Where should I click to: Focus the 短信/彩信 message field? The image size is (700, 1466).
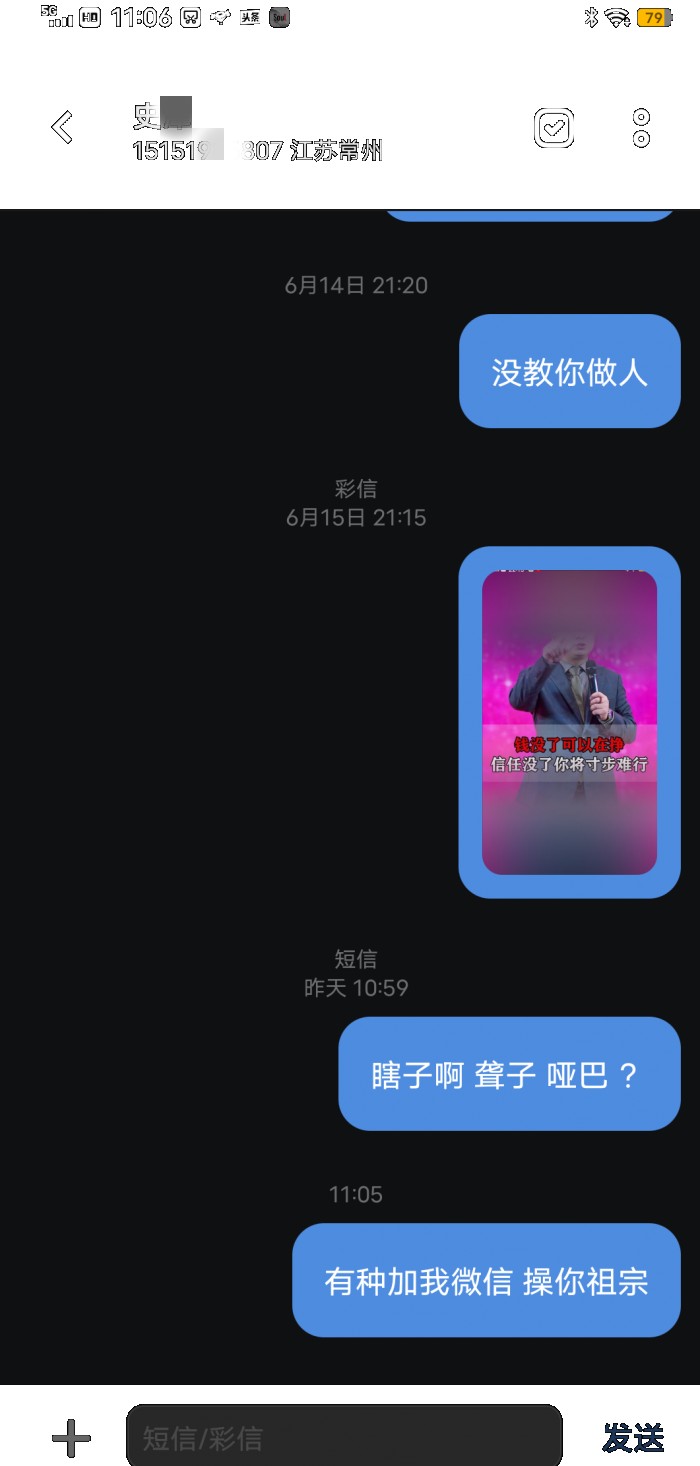tap(343, 1438)
